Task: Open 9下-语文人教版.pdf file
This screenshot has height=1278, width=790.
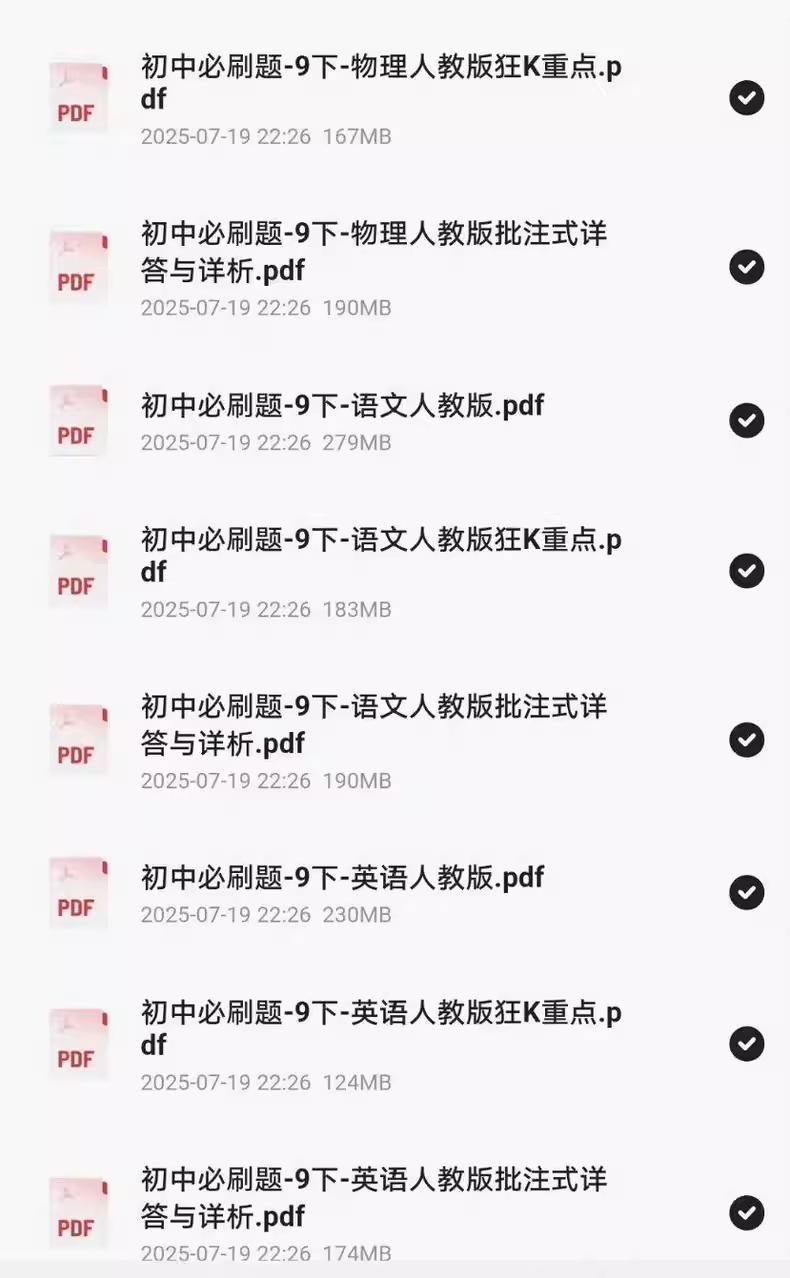Action: (342, 406)
